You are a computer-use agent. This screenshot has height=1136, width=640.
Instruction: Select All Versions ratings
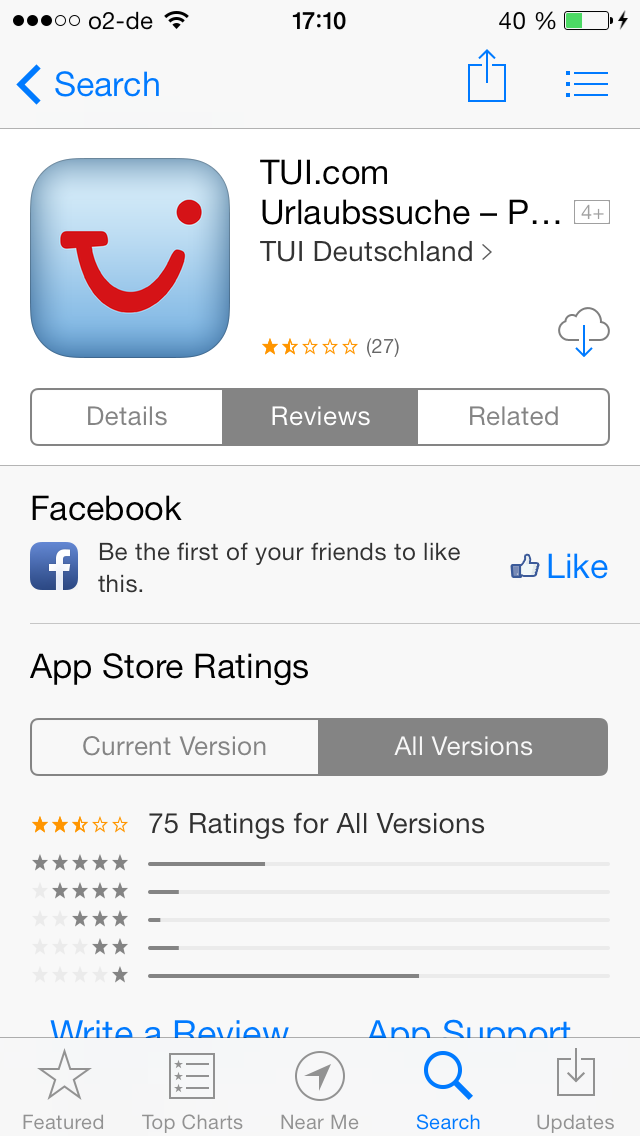(x=463, y=746)
